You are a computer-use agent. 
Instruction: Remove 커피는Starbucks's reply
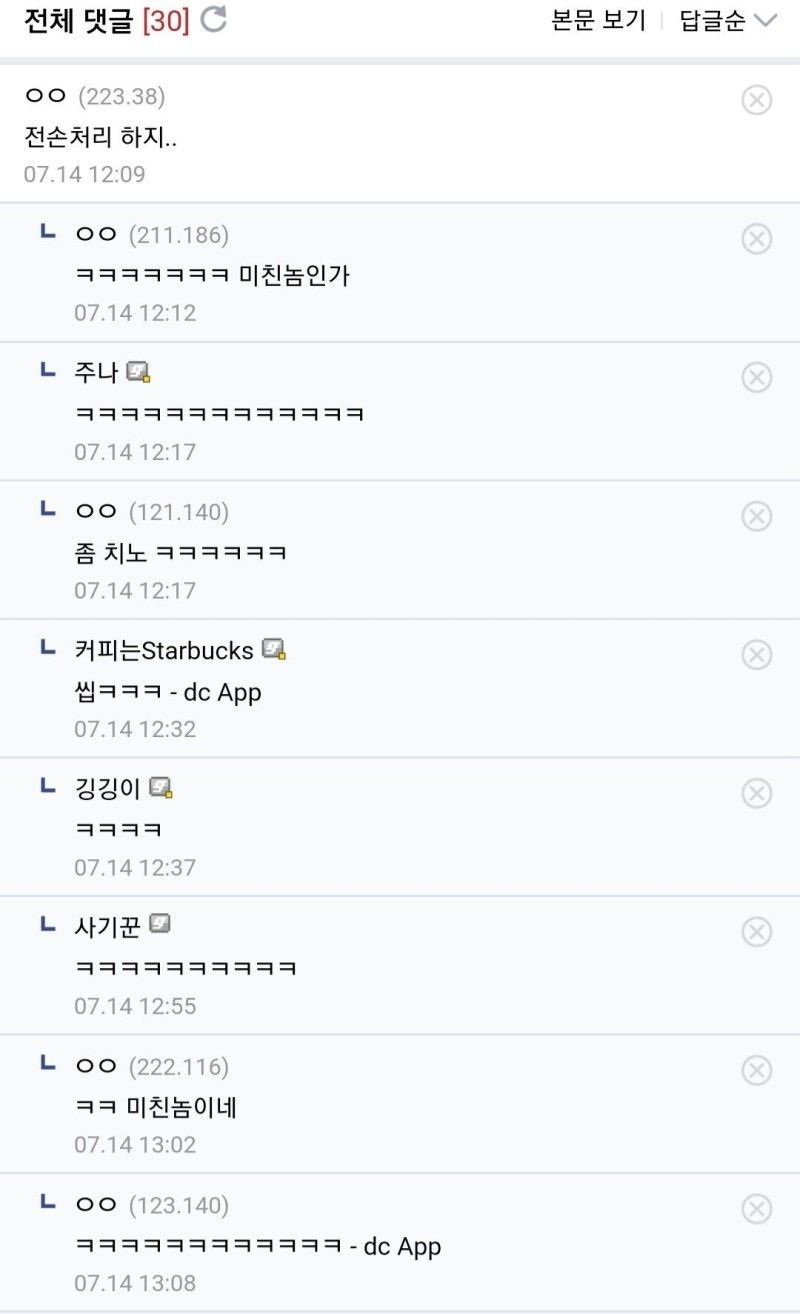[x=757, y=655]
